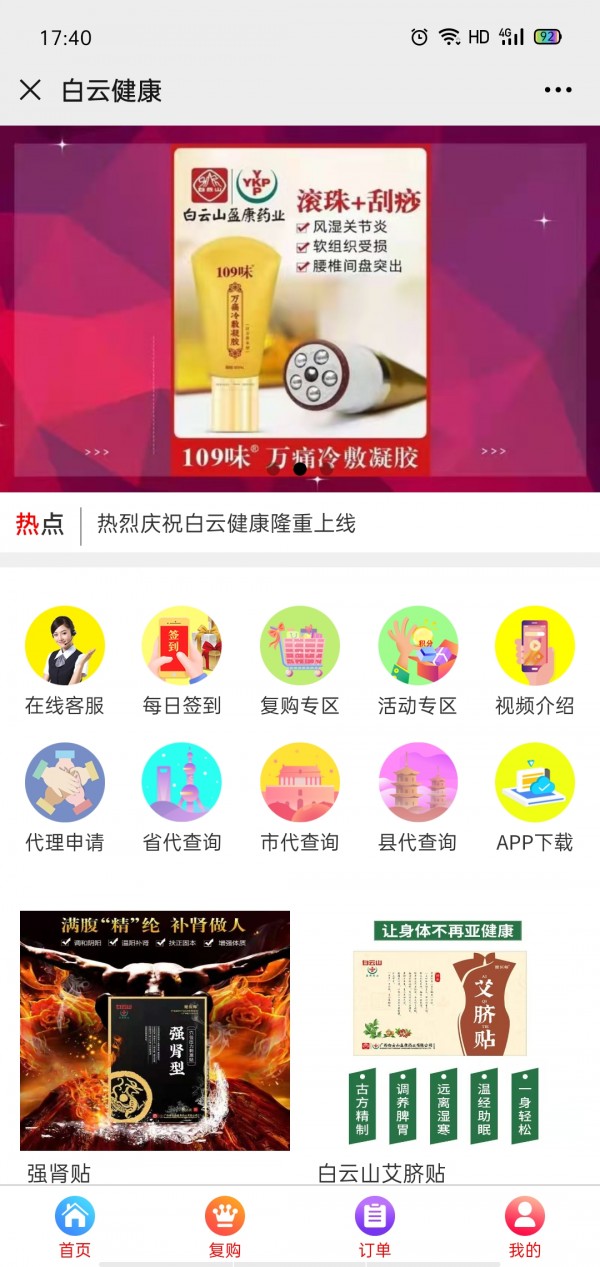This screenshot has height=1267, width=600.
Task: Switch to the 复购 tab
Action: point(225,1227)
